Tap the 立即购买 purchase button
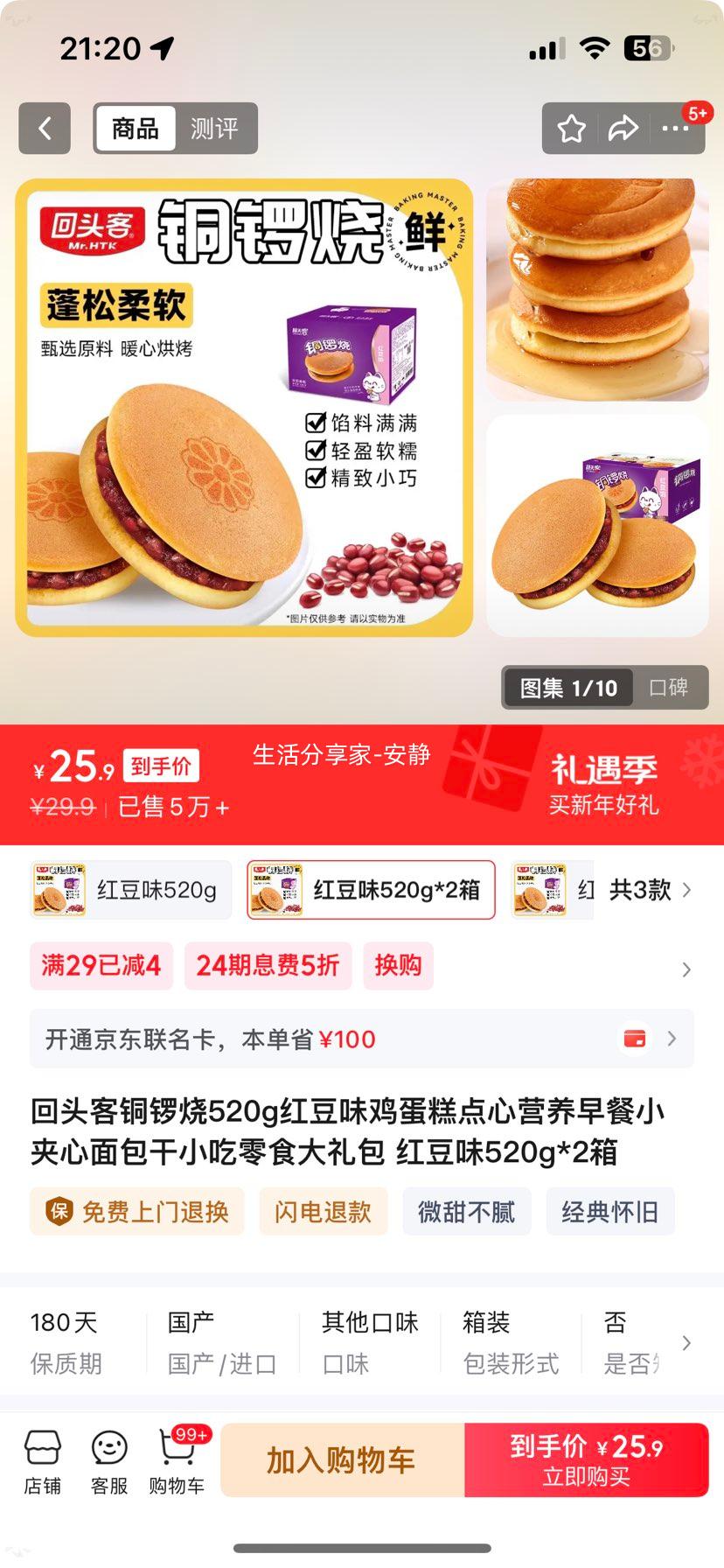Screen dimensions: 724x1568 (585, 1459)
